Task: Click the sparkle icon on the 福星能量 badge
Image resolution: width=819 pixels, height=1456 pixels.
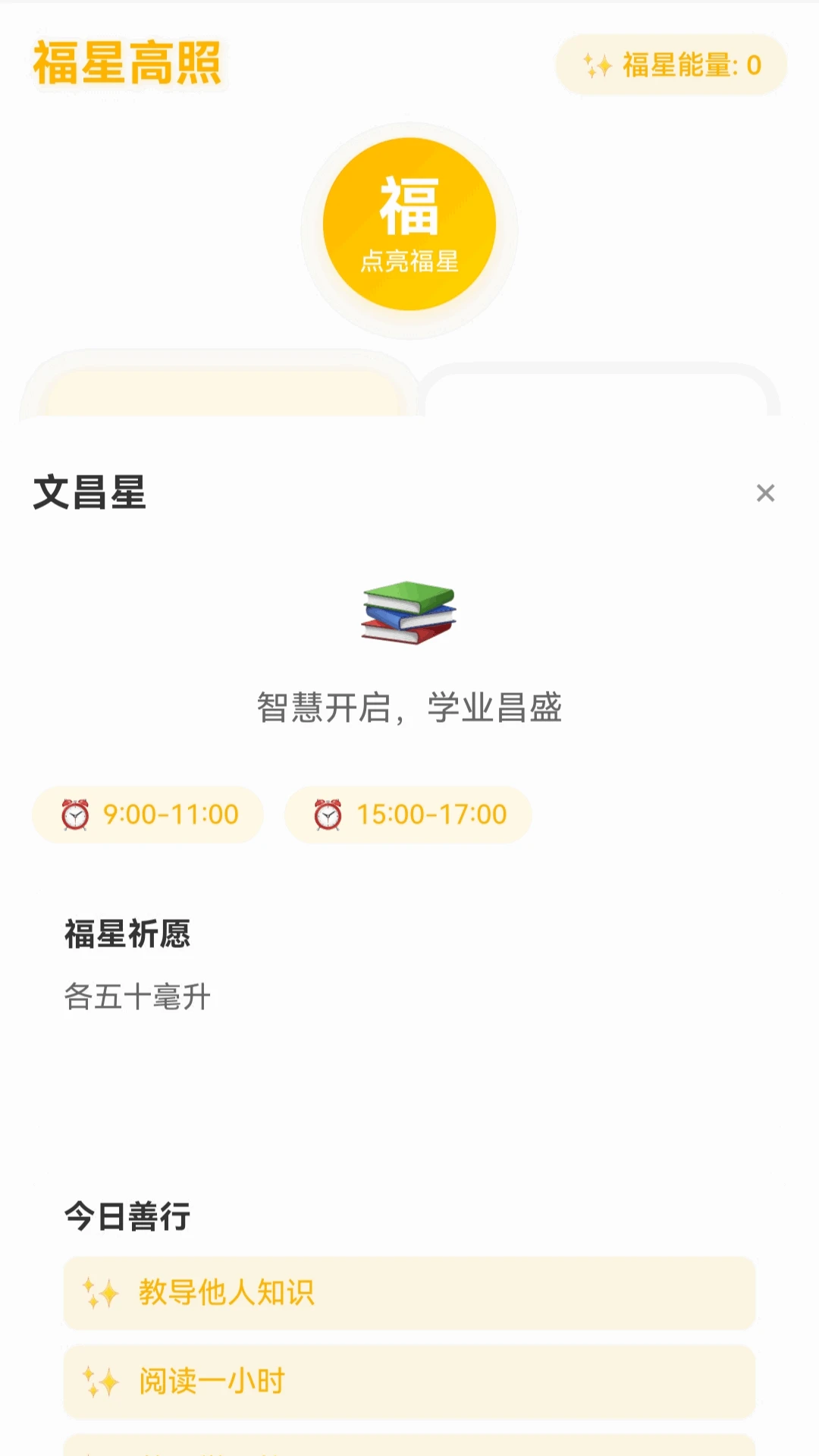Action: pos(598,66)
